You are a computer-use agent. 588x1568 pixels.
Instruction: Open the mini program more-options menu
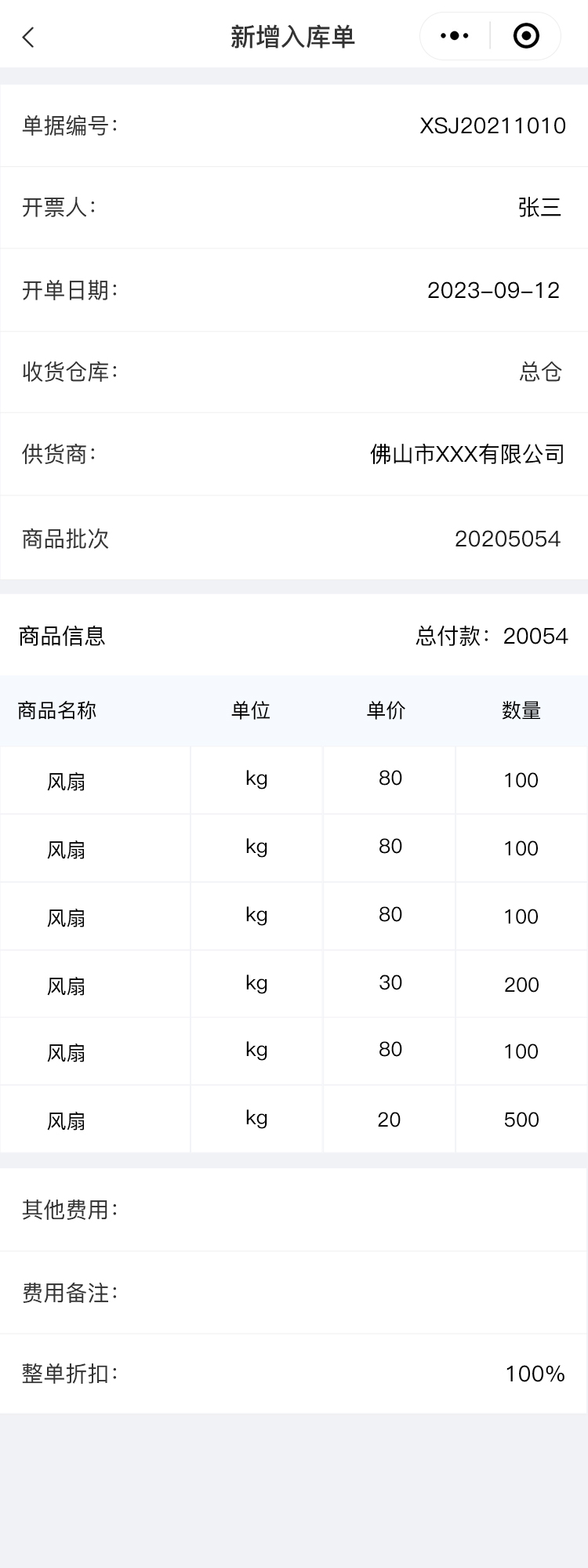click(x=455, y=36)
